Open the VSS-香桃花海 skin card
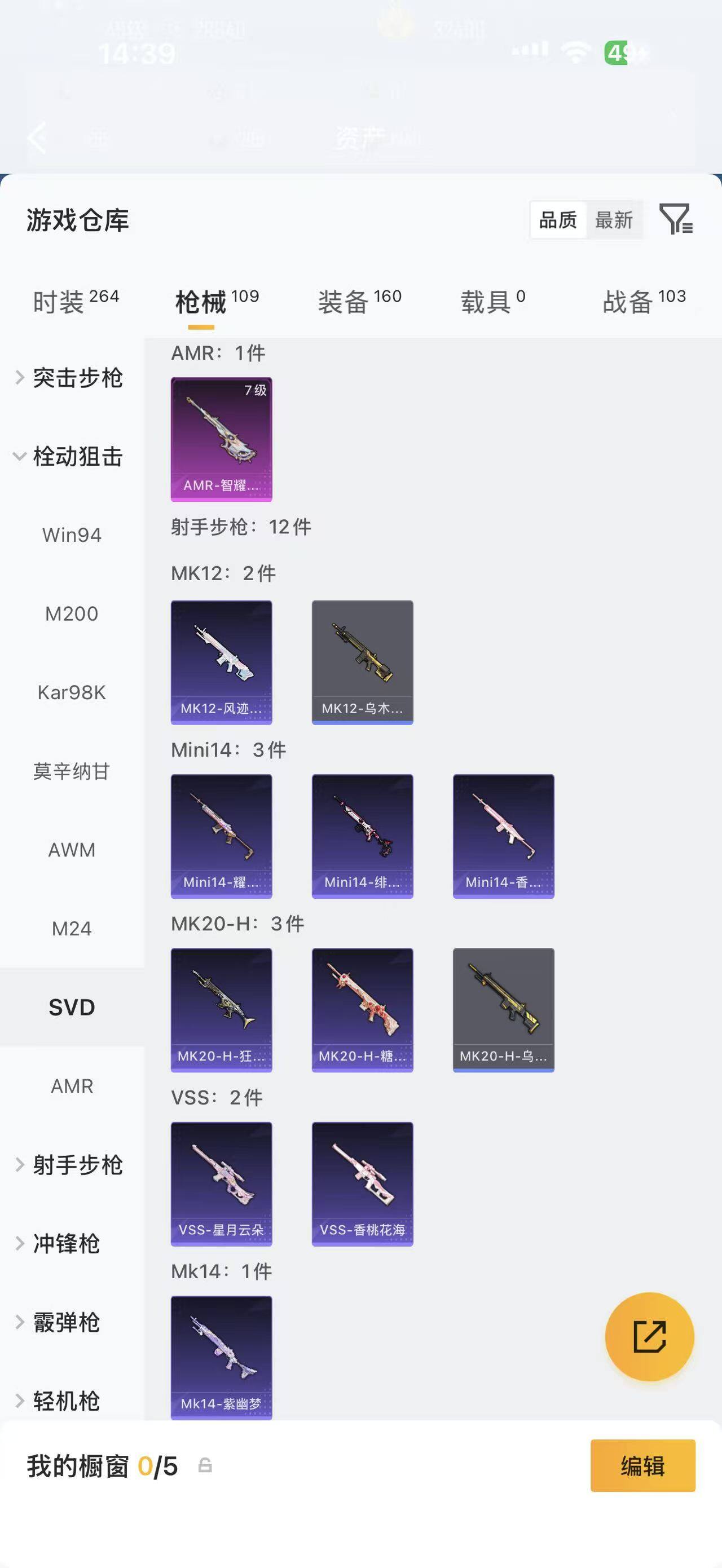This screenshot has height=1568, width=722. 362,1184
